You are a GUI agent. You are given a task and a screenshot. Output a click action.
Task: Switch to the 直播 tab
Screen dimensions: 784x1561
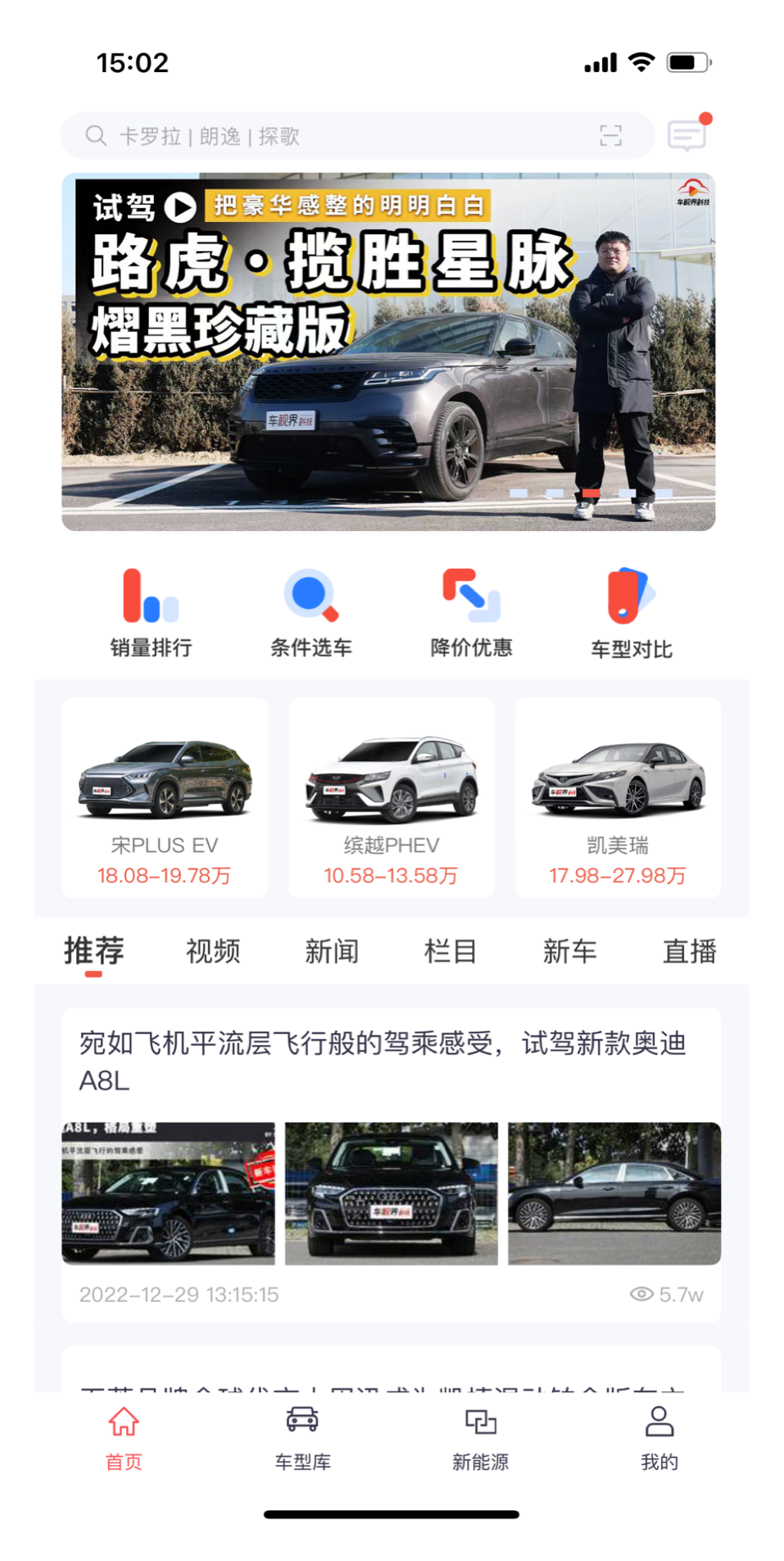tap(689, 951)
